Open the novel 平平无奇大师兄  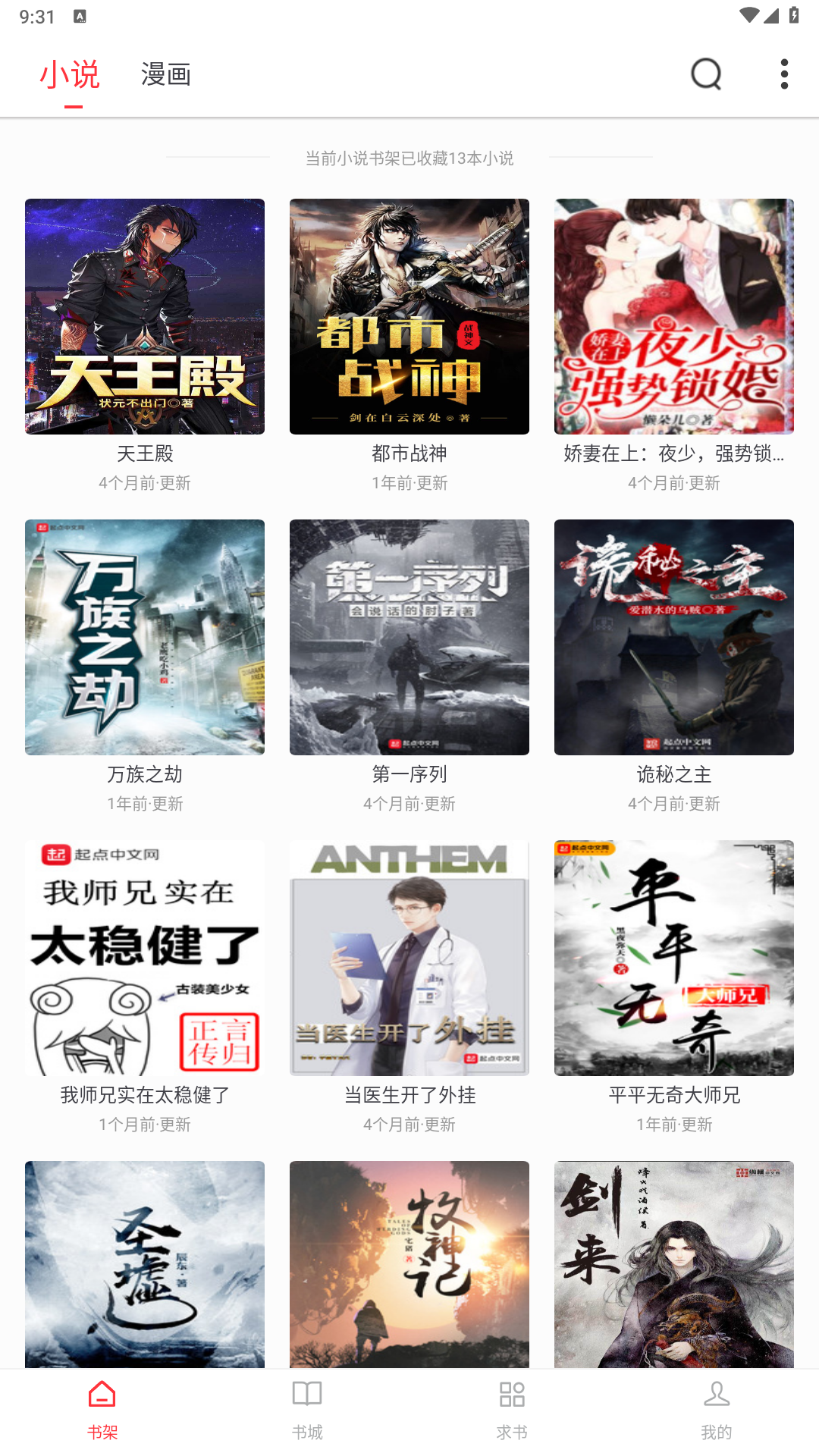674,958
